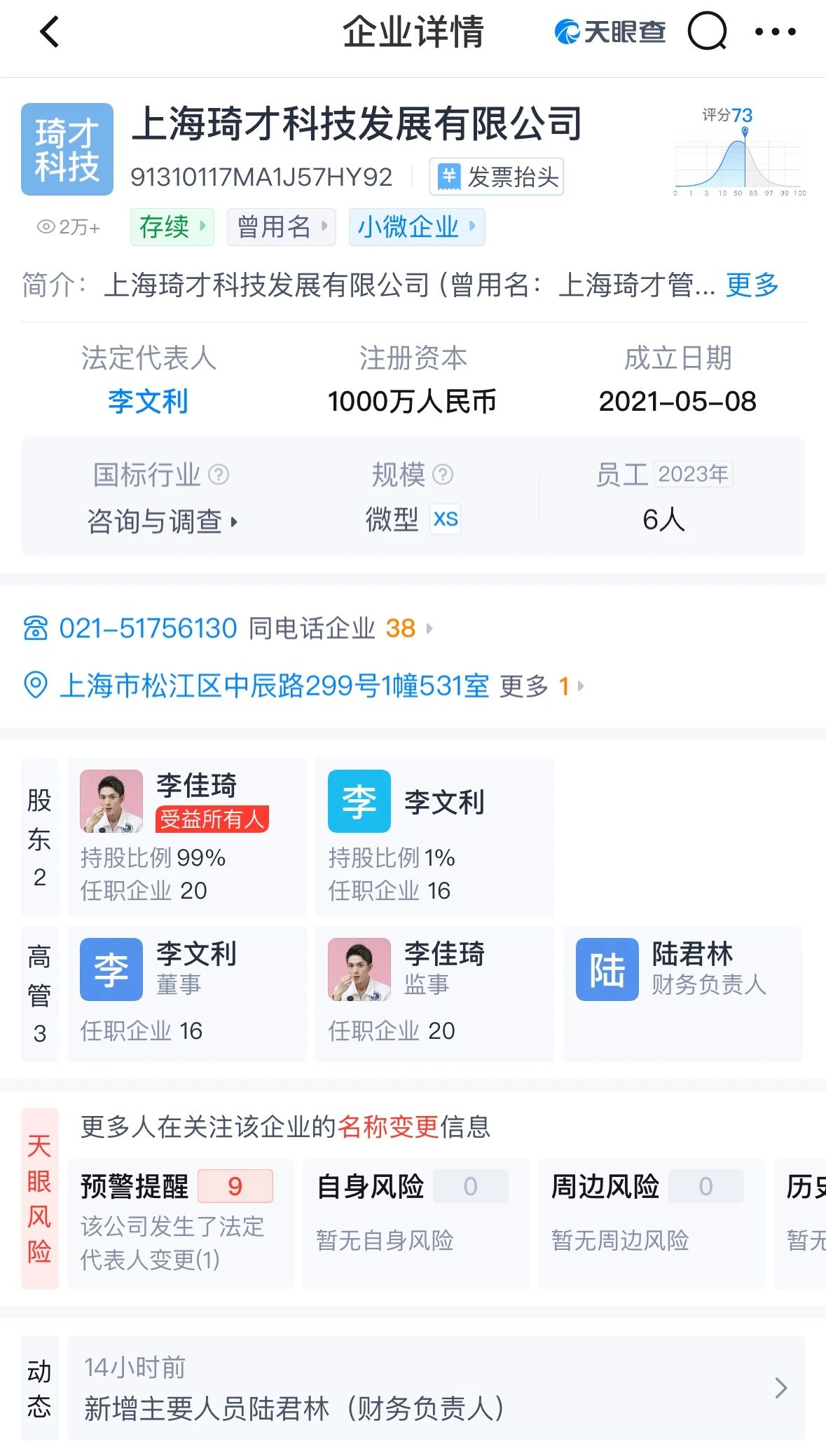Open the search icon in the header
Image resolution: width=826 pixels, height=1456 pixels.
[706, 32]
